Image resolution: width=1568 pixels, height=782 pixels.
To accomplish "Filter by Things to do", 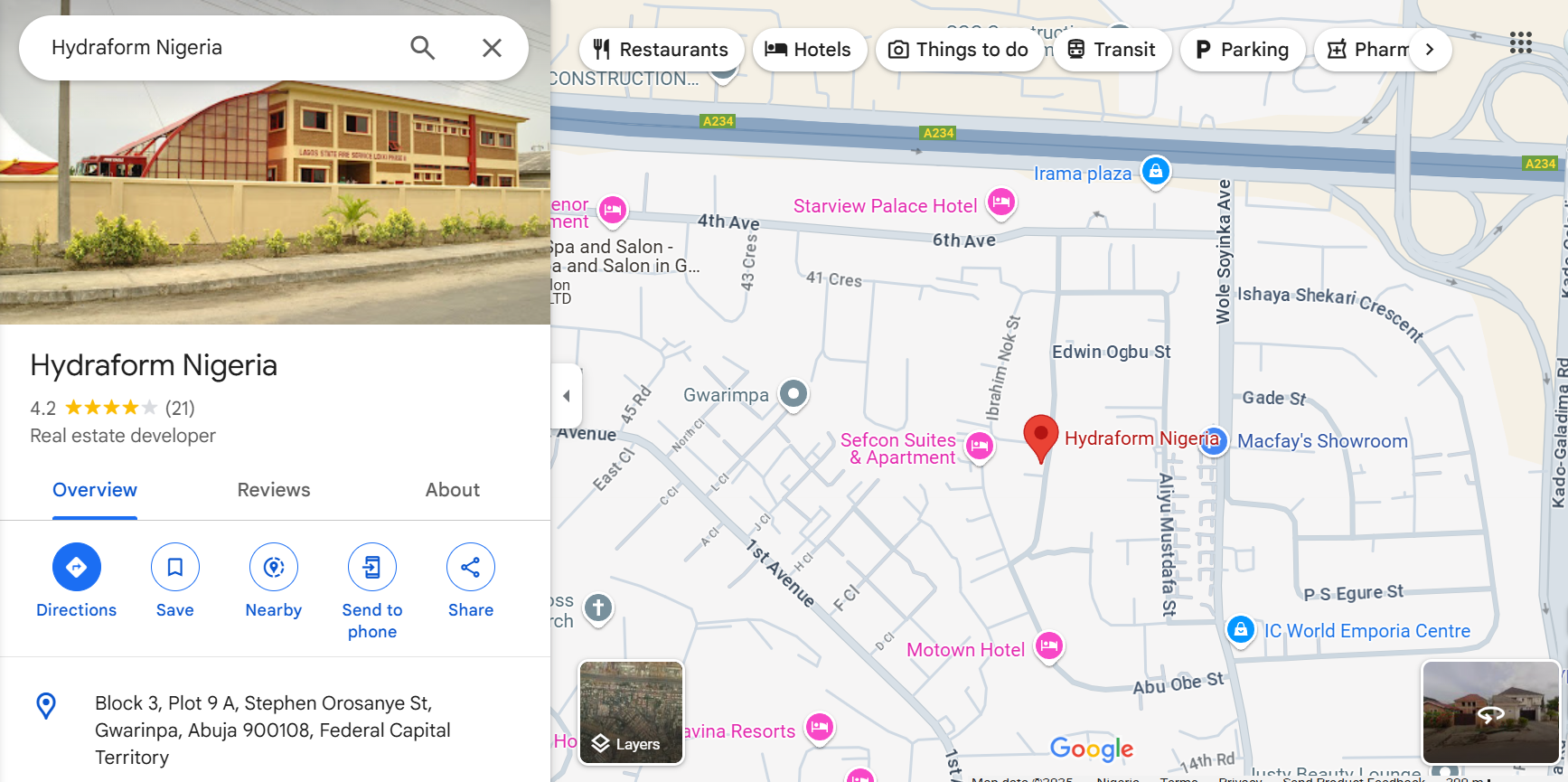I will point(958,50).
